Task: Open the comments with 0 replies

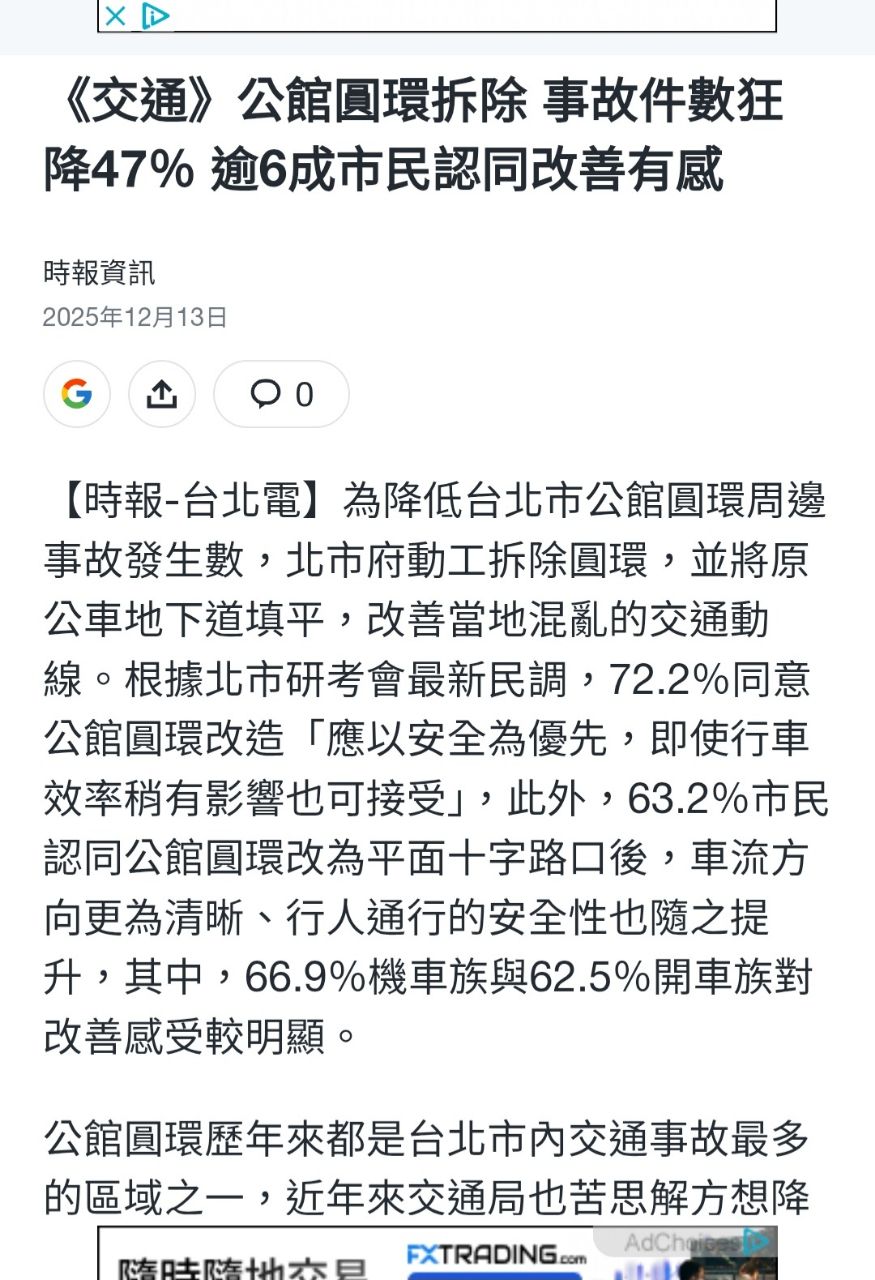Action: (x=281, y=394)
